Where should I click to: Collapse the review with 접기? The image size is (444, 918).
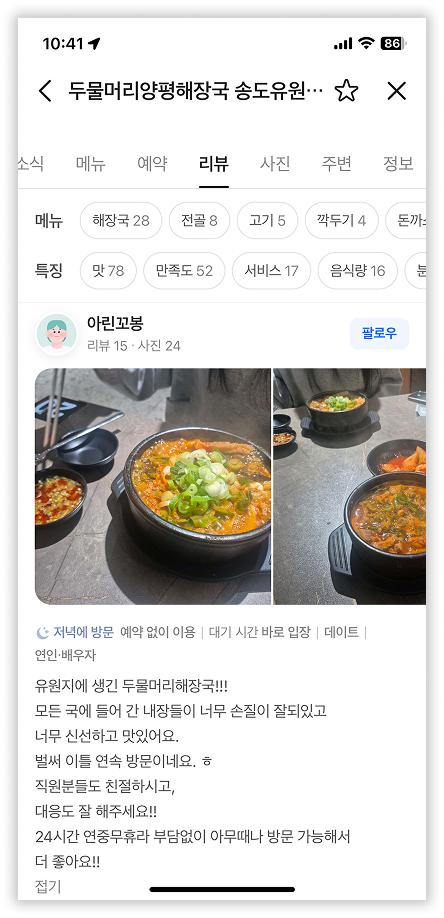(48, 886)
